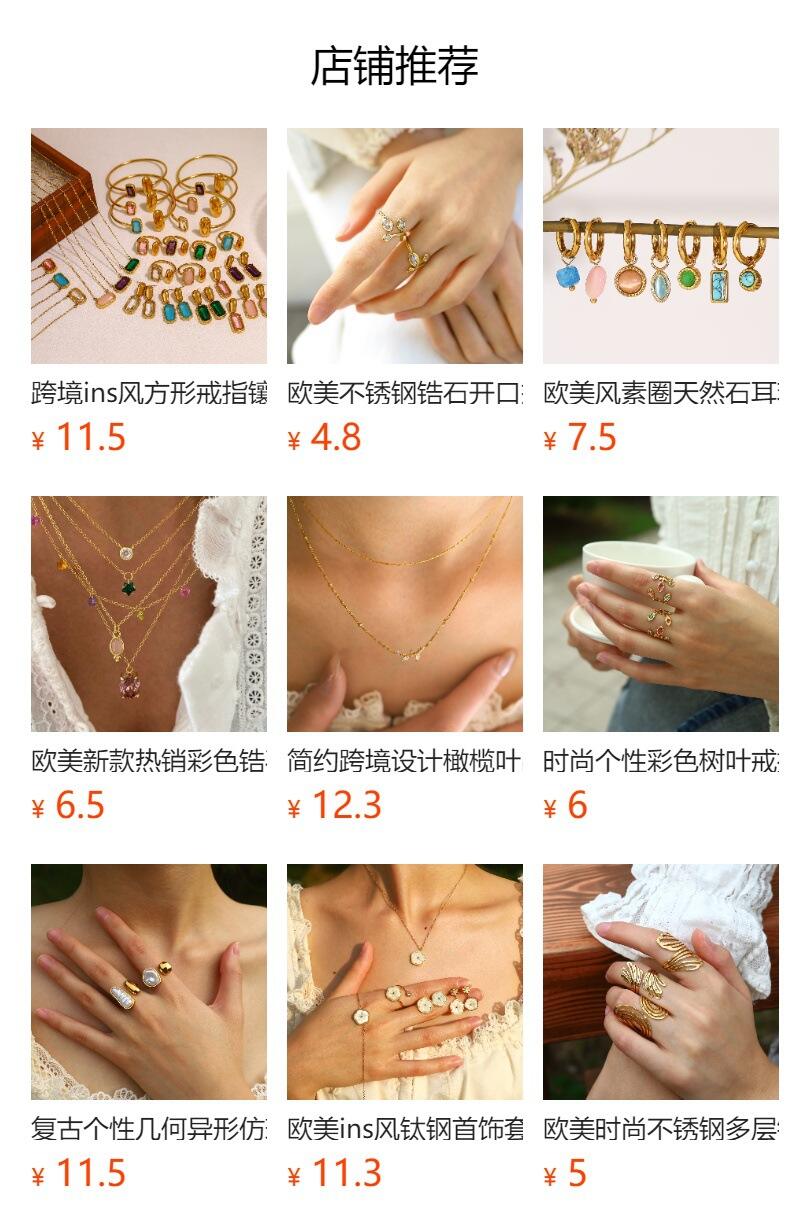
Task: Select the 欧美新款热销彩色锆 necklace product
Action: pos(148,614)
